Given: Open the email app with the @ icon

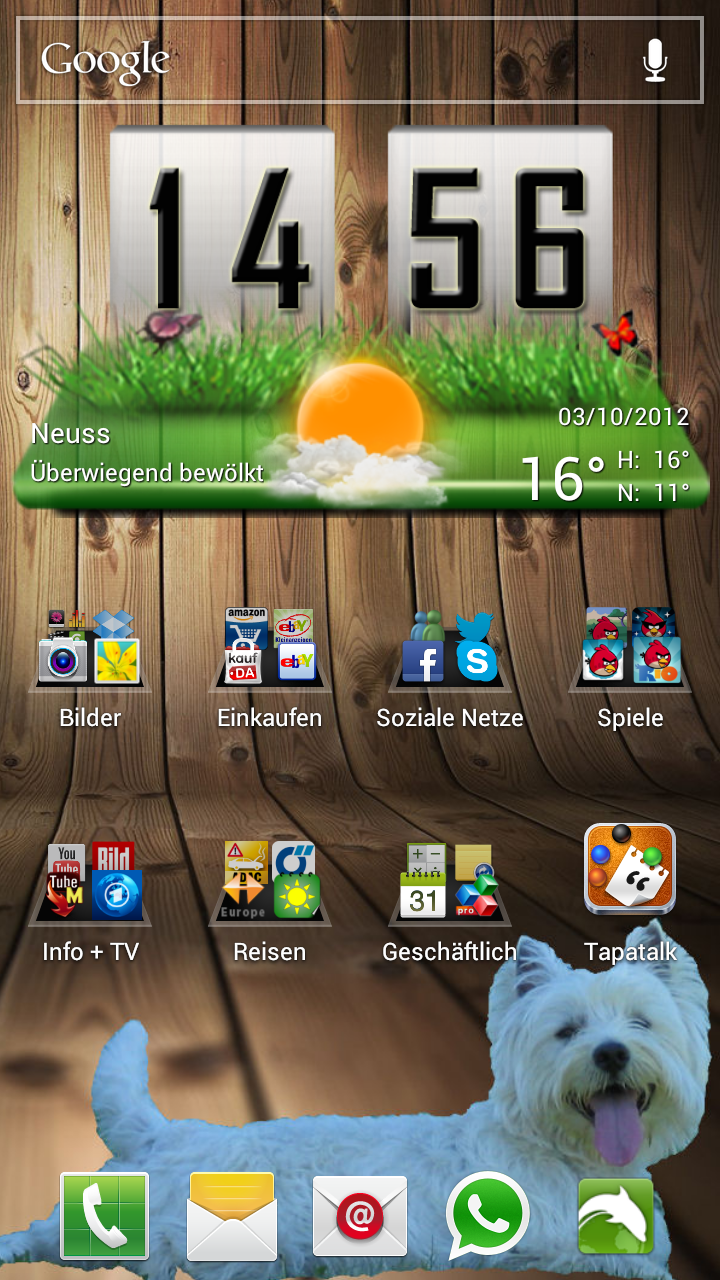Looking at the screenshot, I should click(x=360, y=1216).
